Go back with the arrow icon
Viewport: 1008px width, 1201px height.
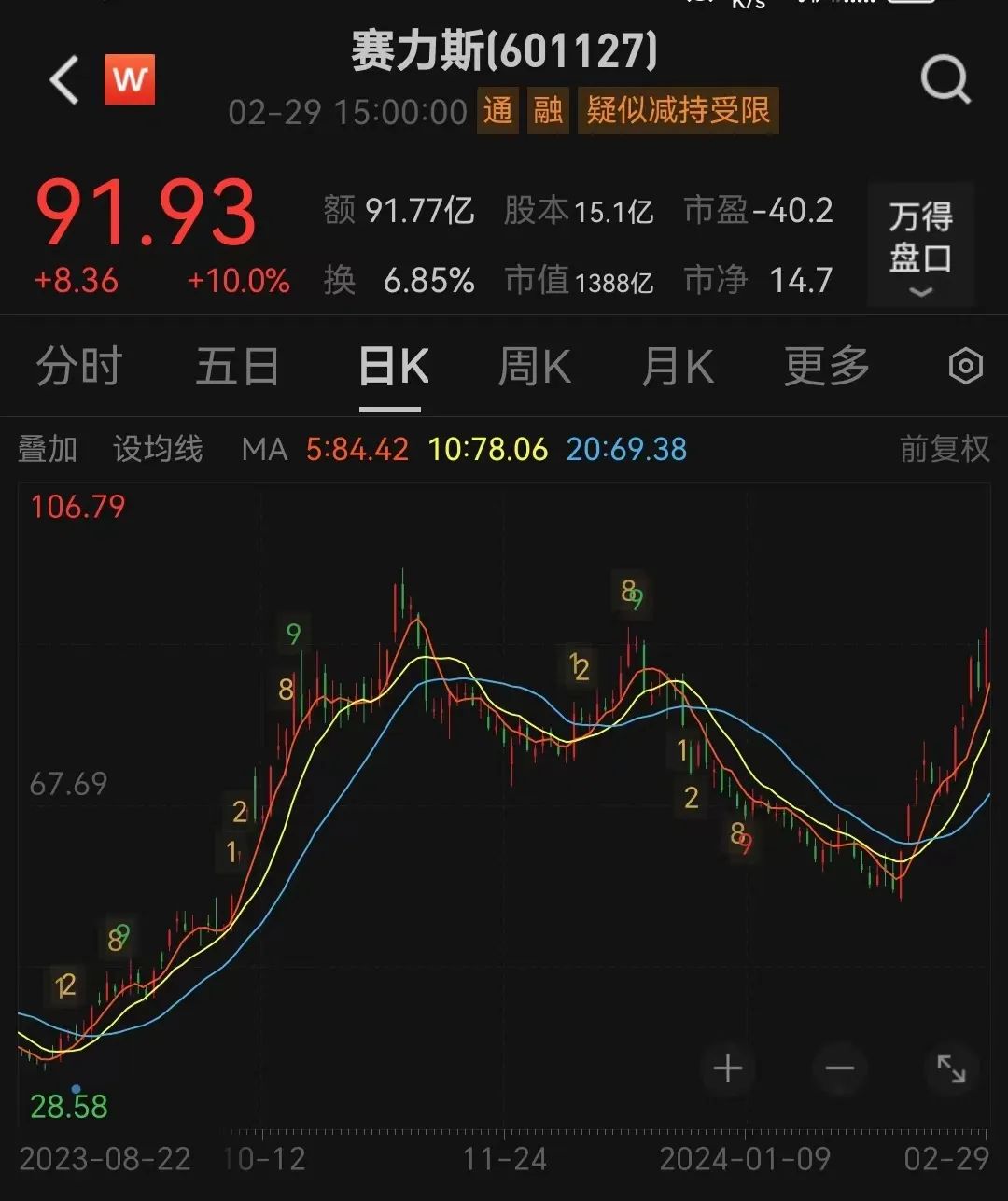tap(63, 80)
